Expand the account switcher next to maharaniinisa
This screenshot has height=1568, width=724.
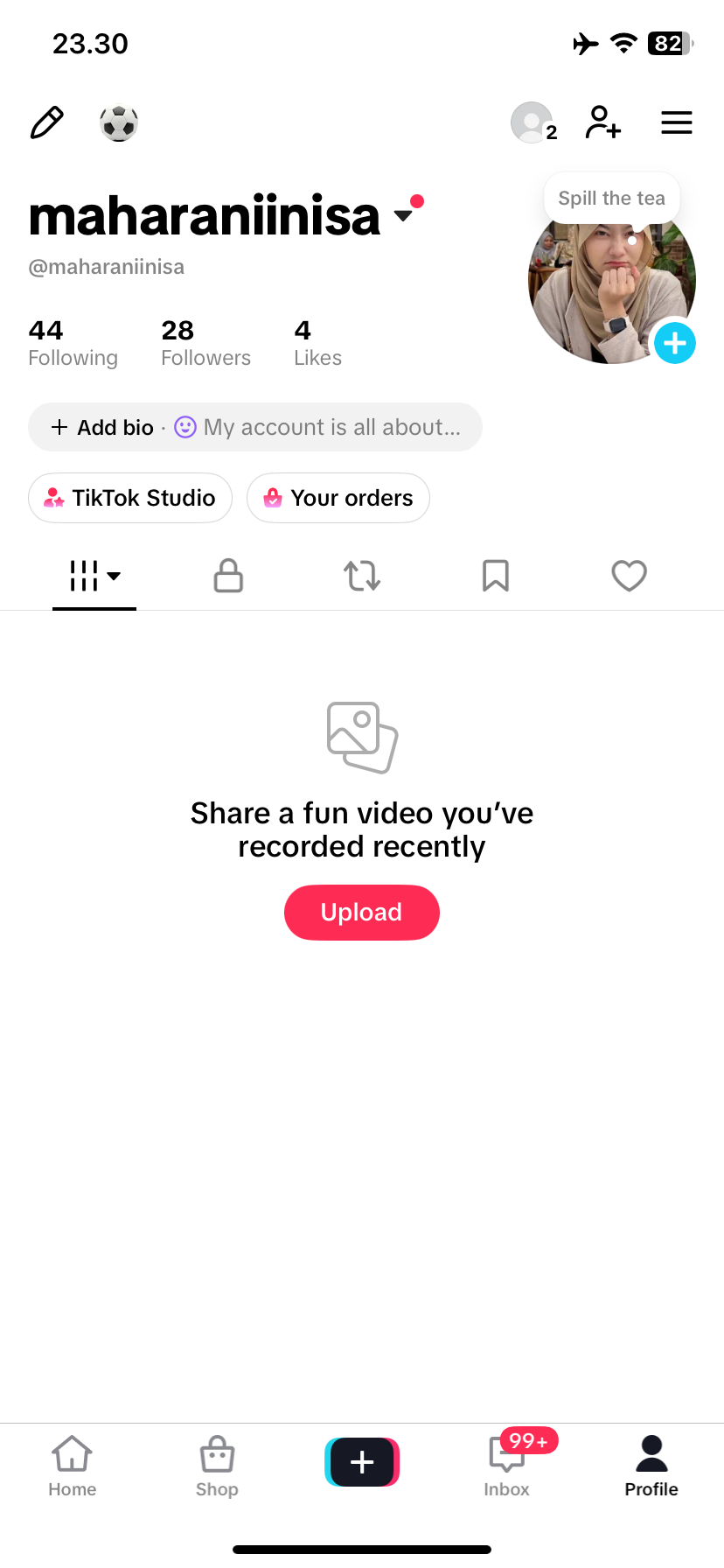(x=403, y=215)
